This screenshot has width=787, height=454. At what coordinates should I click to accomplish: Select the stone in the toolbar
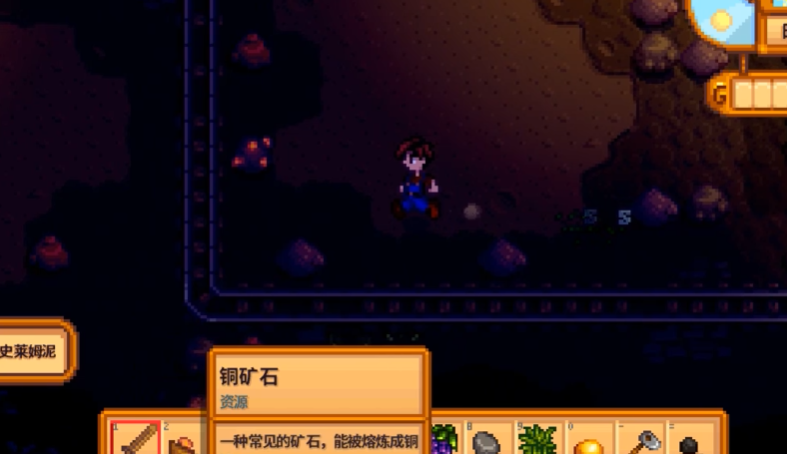pos(486,441)
